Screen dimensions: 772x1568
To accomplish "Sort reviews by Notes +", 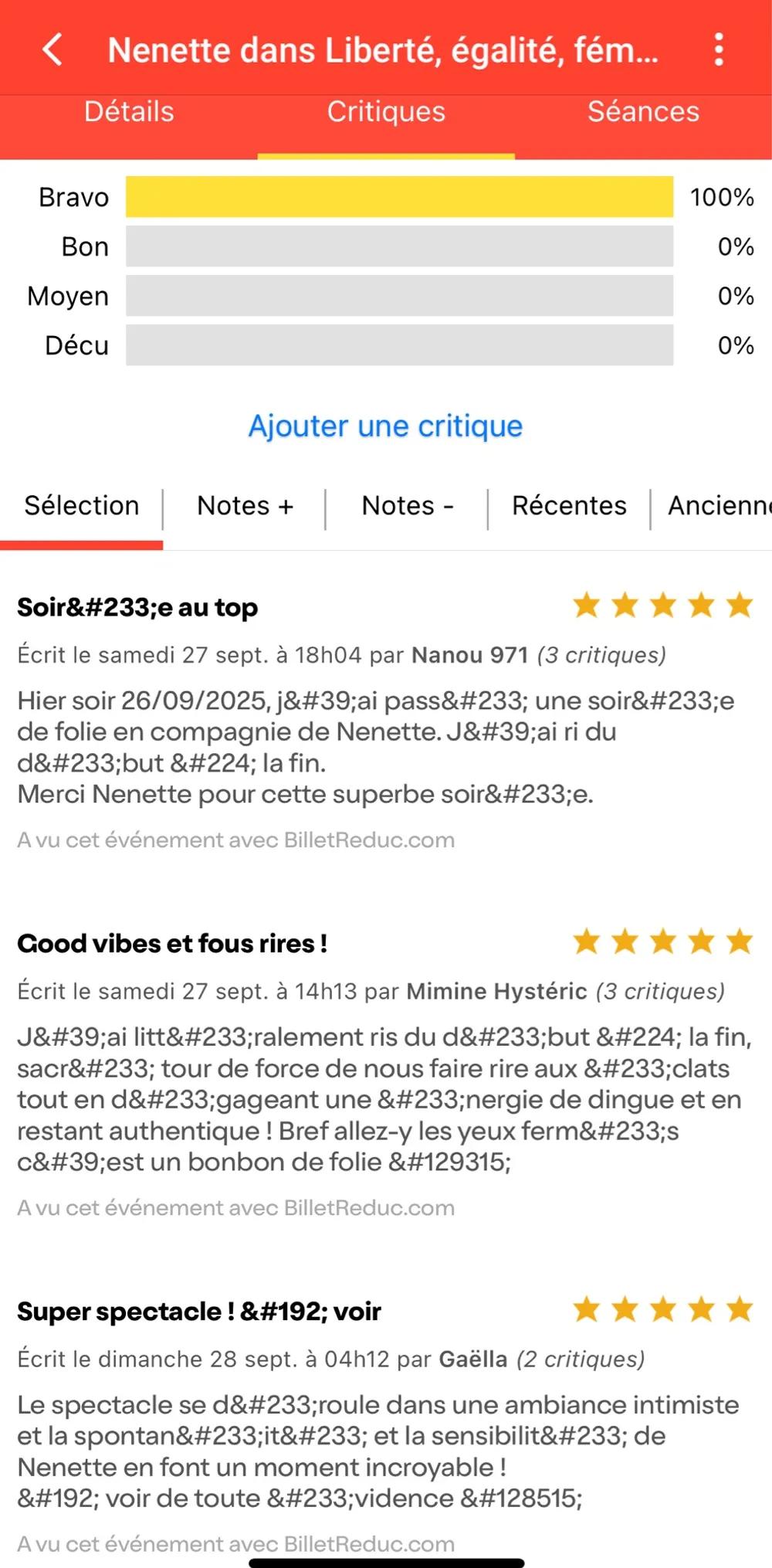I will coord(245,506).
